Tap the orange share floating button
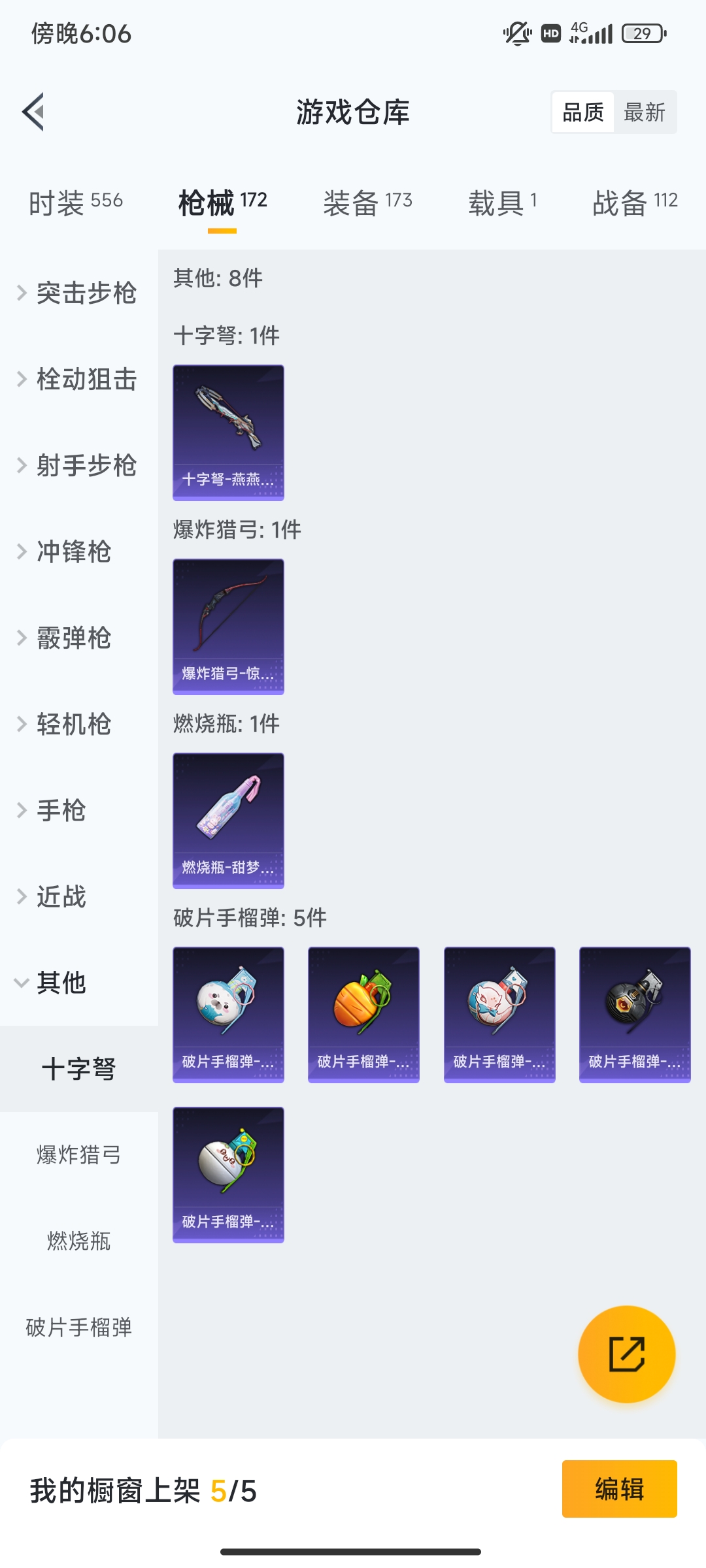 [626, 1354]
